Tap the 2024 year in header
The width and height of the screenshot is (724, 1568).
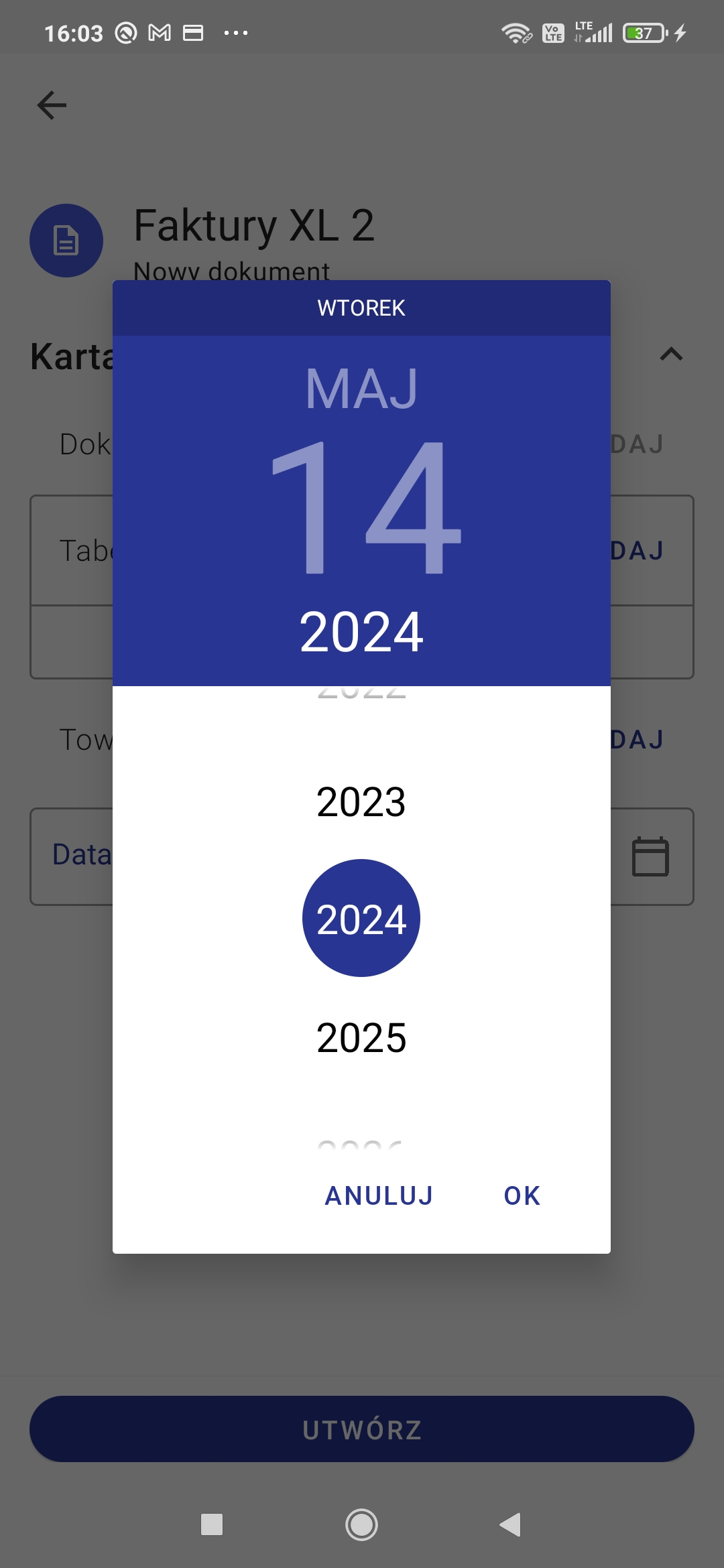point(361,632)
